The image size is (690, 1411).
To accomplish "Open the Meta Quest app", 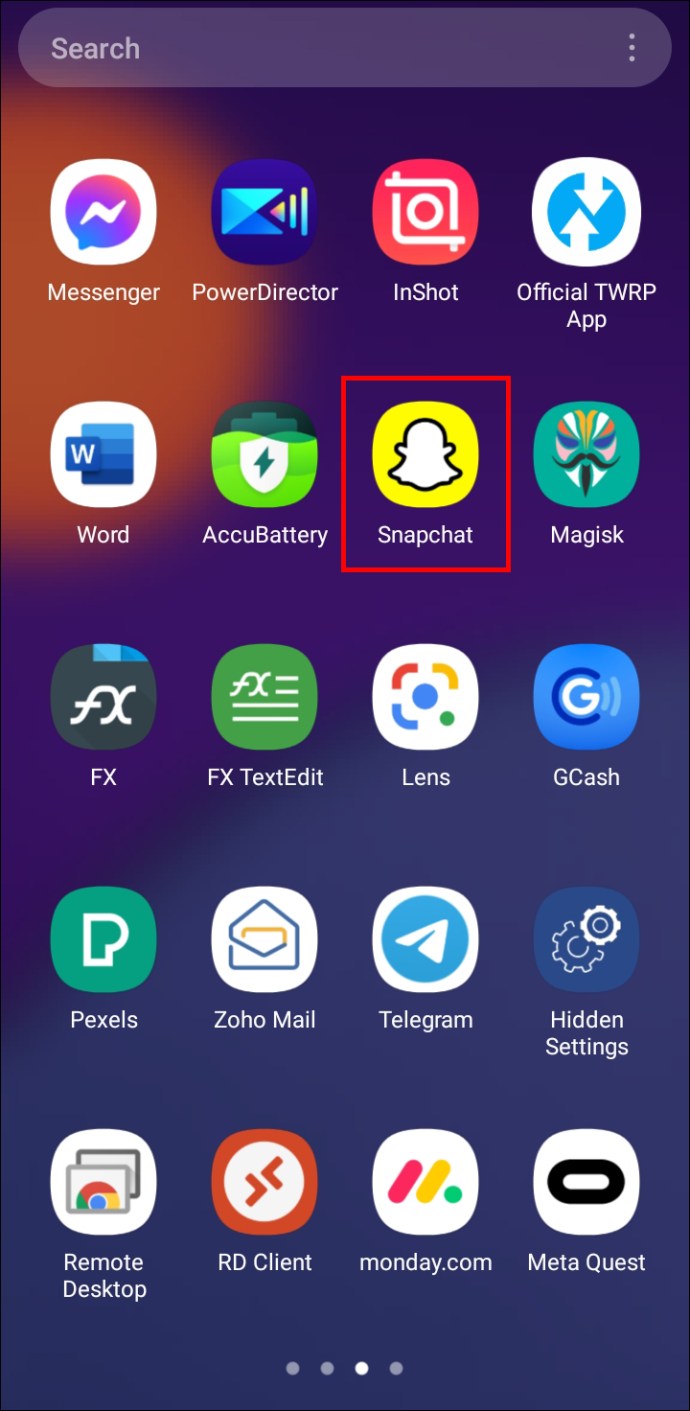I will point(586,1182).
